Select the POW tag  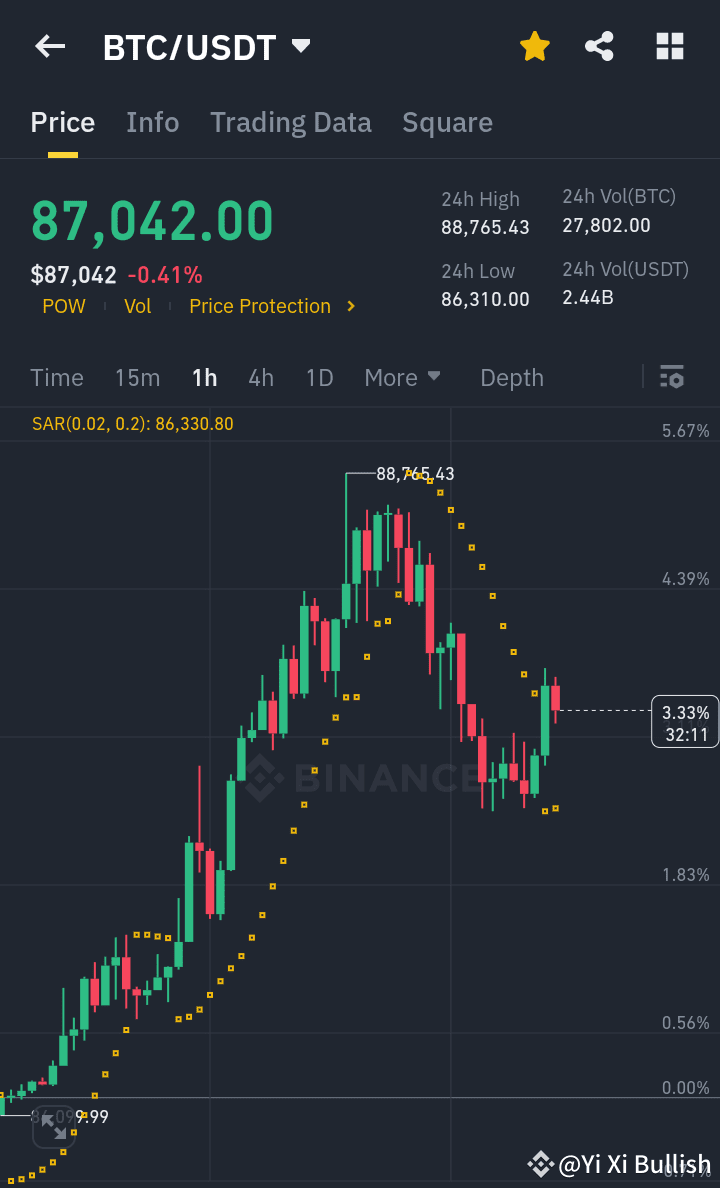(63, 306)
